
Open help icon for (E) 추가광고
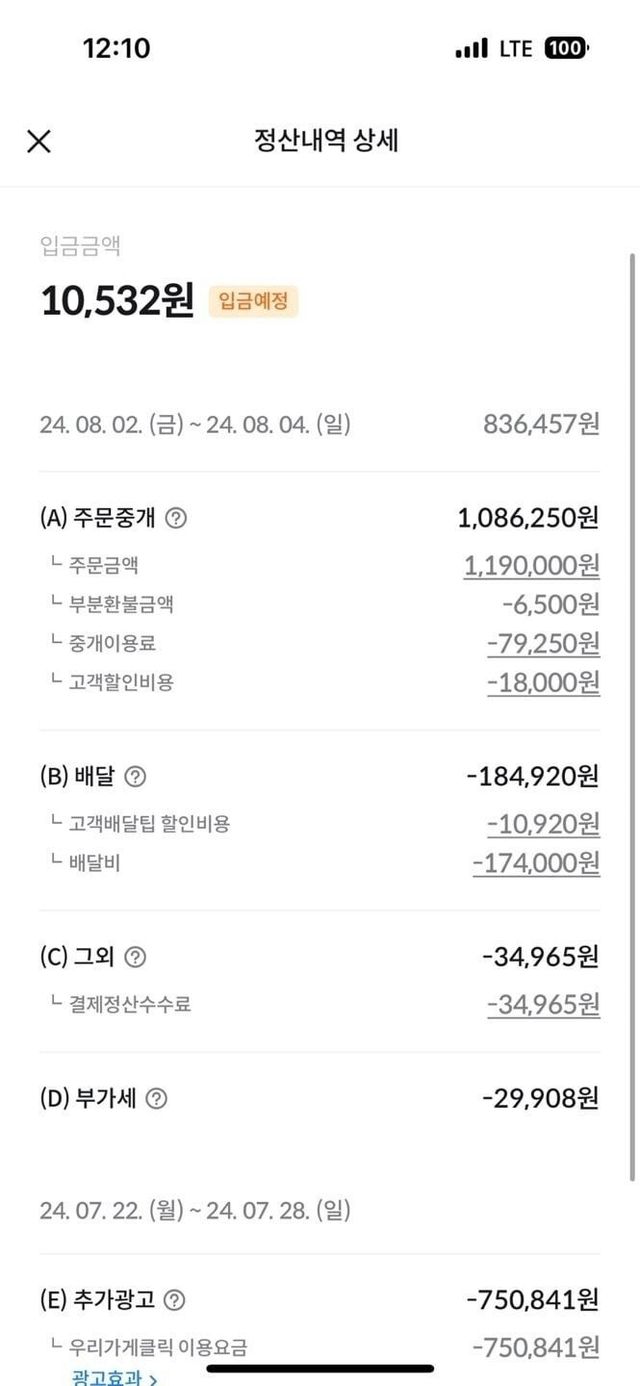pos(175,1300)
